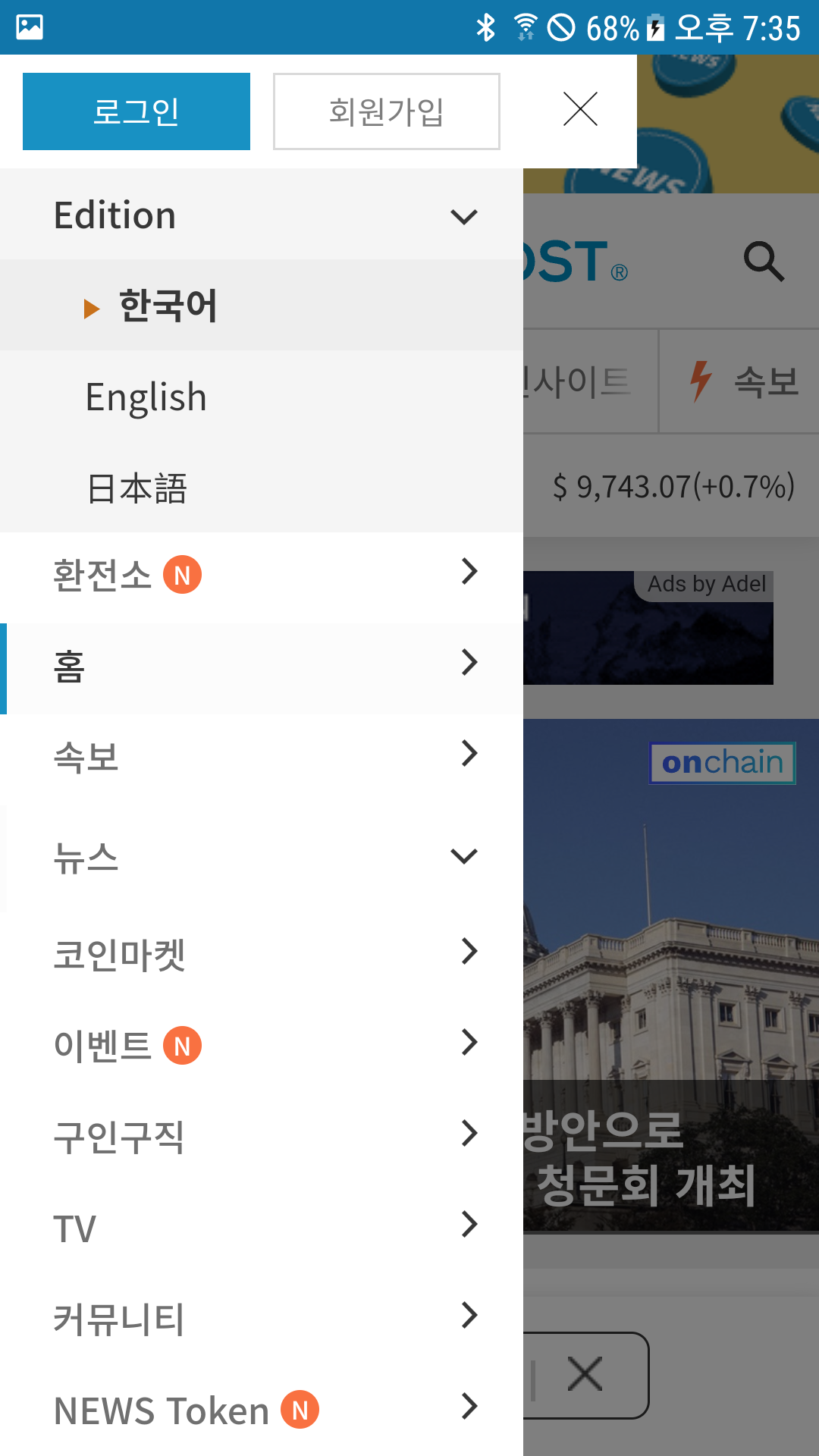Tap the 로그인 login button
This screenshot has width=819, height=1456.
136,111
